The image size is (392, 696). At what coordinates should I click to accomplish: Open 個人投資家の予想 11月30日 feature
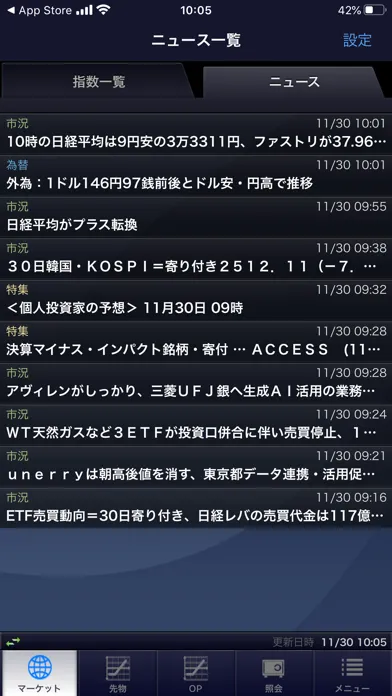(x=196, y=300)
